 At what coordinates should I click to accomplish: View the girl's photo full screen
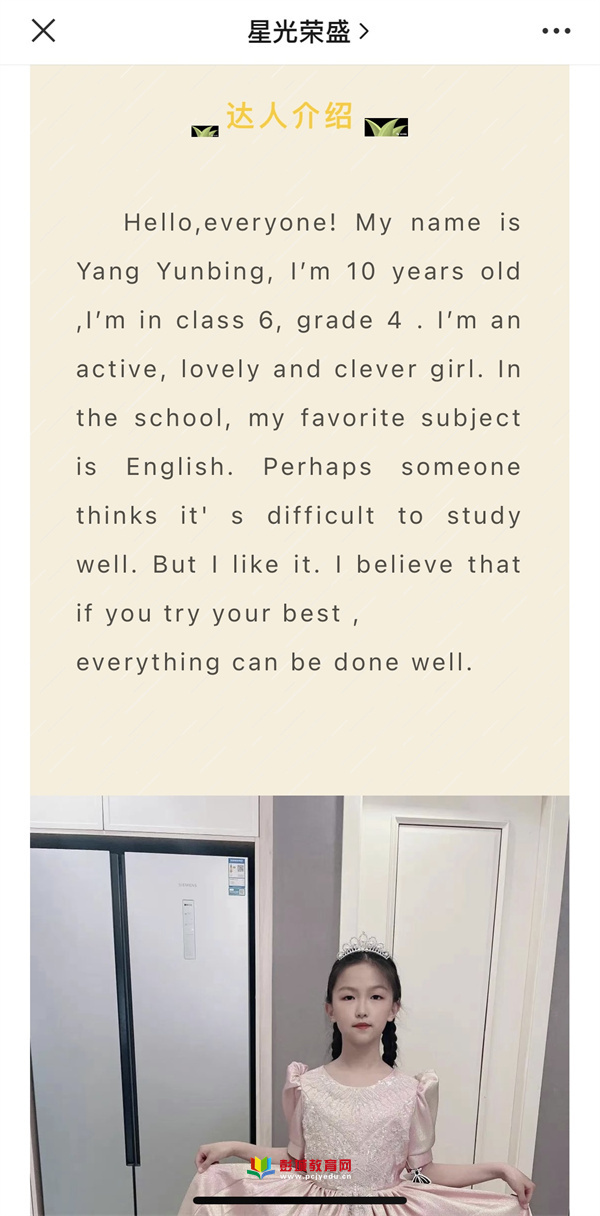tap(300, 1000)
